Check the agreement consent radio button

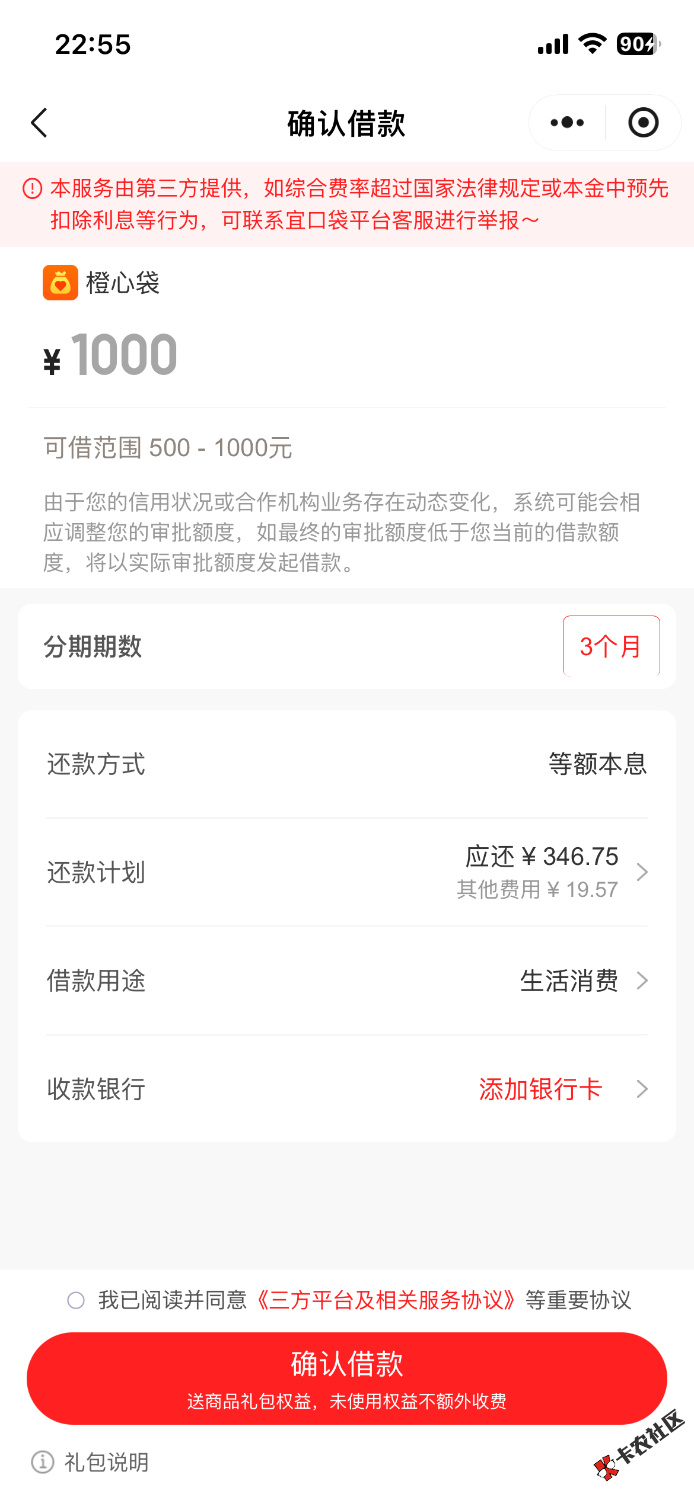point(76,1300)
